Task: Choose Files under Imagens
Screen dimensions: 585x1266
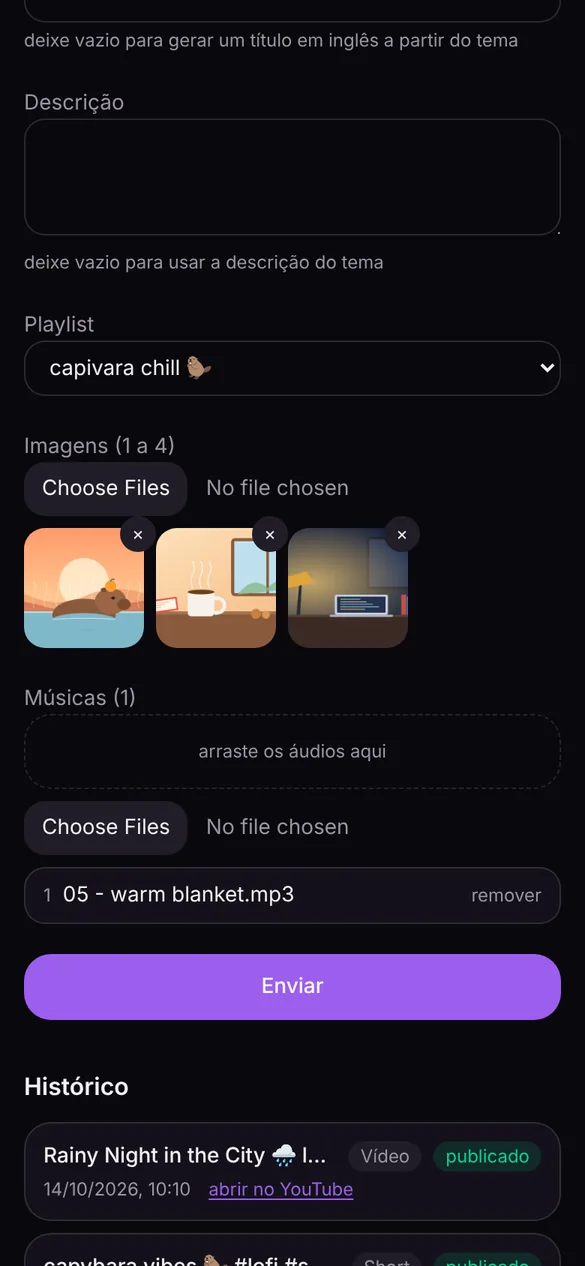Action: click(x=106, y=488)
